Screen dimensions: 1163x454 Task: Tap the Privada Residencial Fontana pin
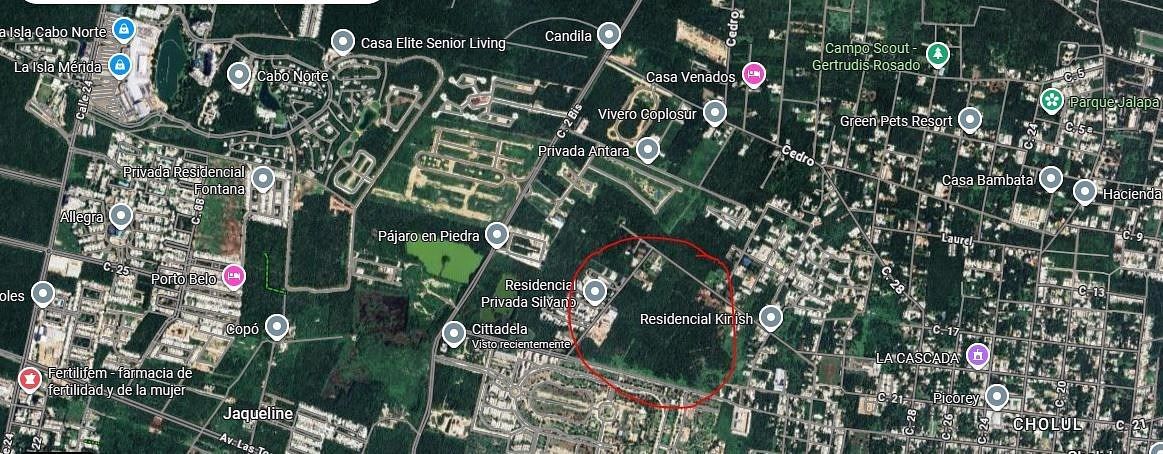[x=263, y=179]
